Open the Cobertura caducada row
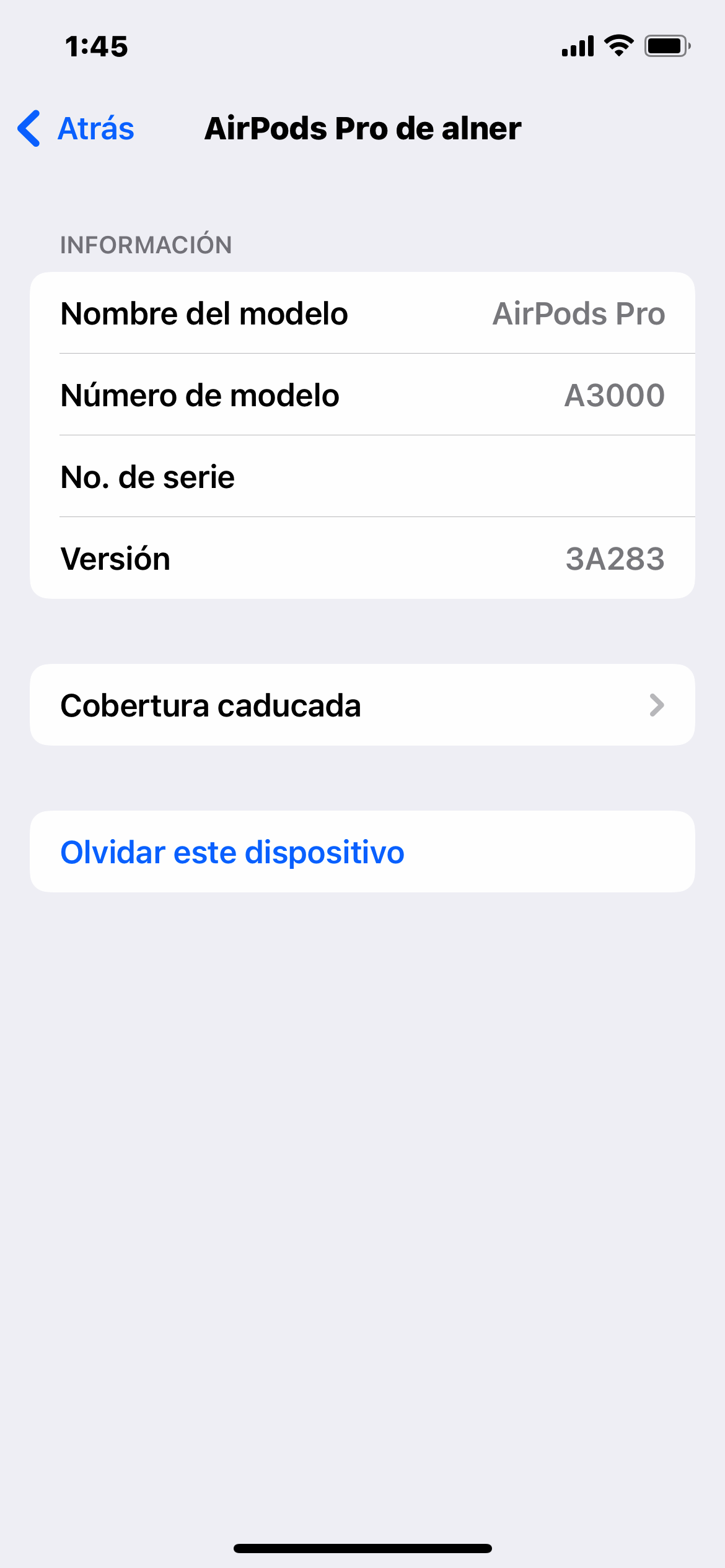 362,705
